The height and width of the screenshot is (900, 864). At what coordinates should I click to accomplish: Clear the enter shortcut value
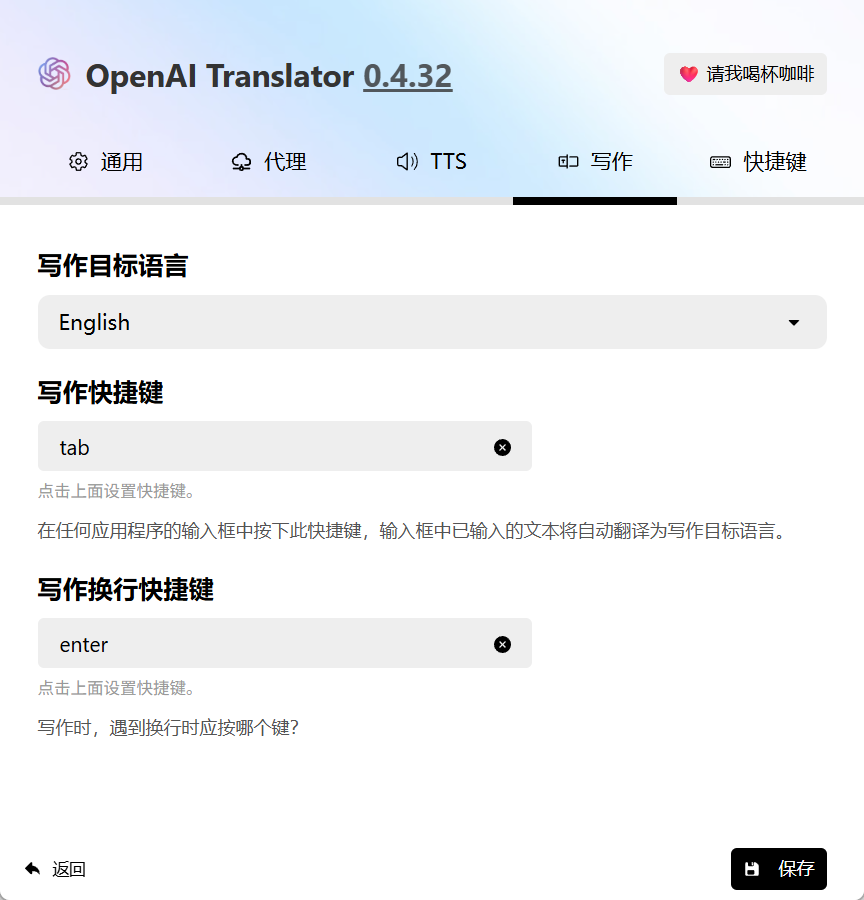click(502, 644)
